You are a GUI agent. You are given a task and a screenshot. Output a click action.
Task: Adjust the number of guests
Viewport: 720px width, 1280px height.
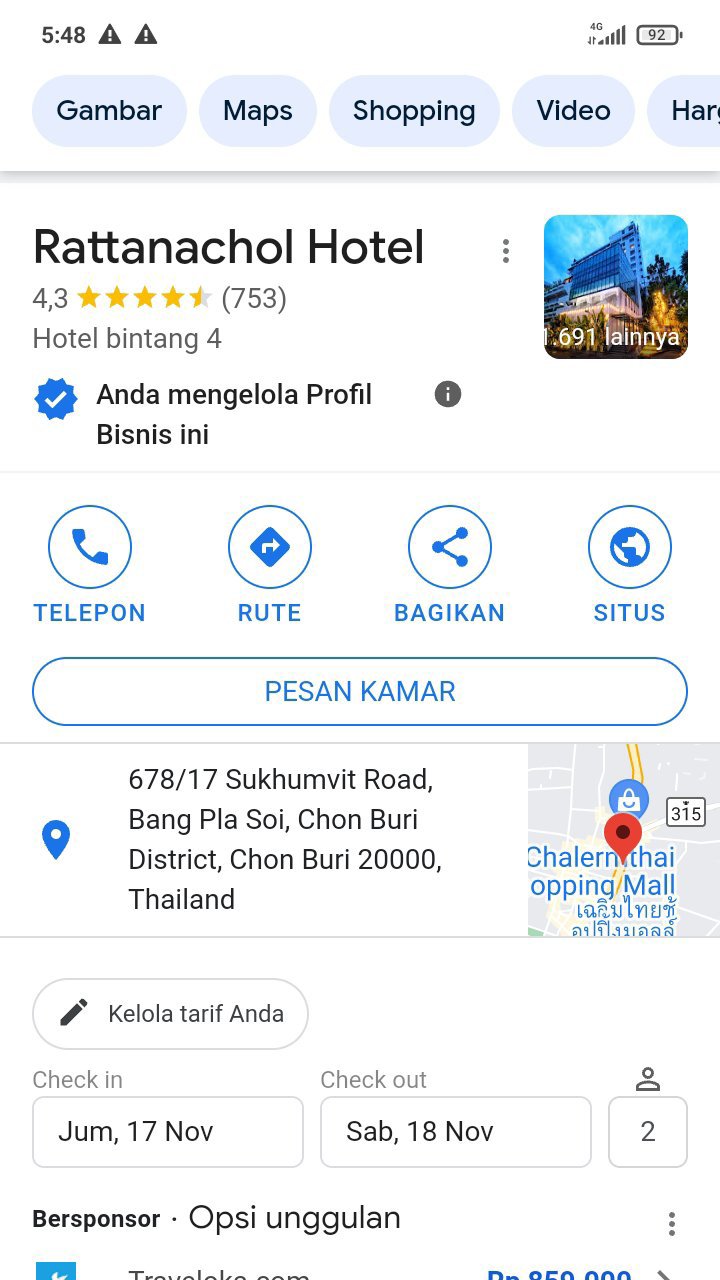[x=648, y=1132]
